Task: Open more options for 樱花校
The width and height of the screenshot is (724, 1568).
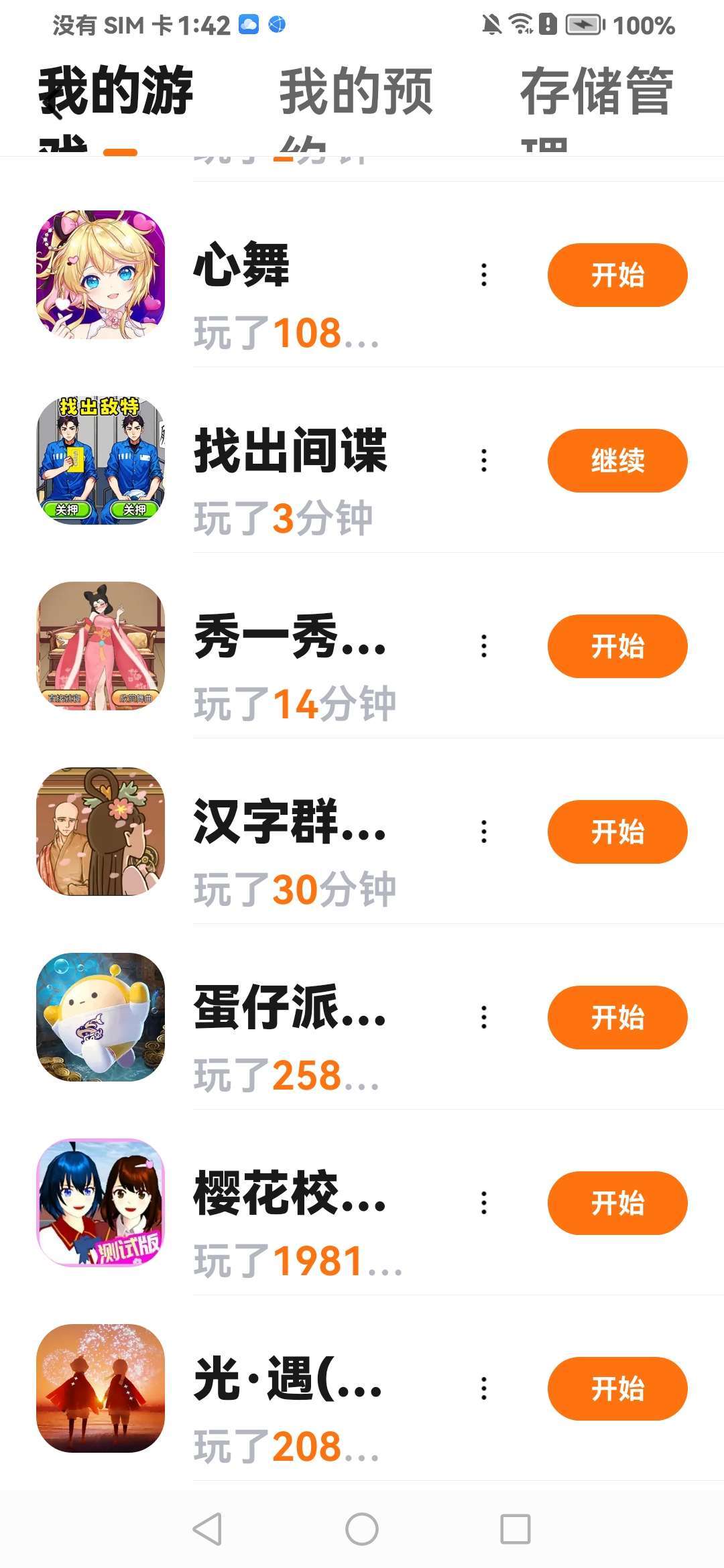Action: point(484,1203)
